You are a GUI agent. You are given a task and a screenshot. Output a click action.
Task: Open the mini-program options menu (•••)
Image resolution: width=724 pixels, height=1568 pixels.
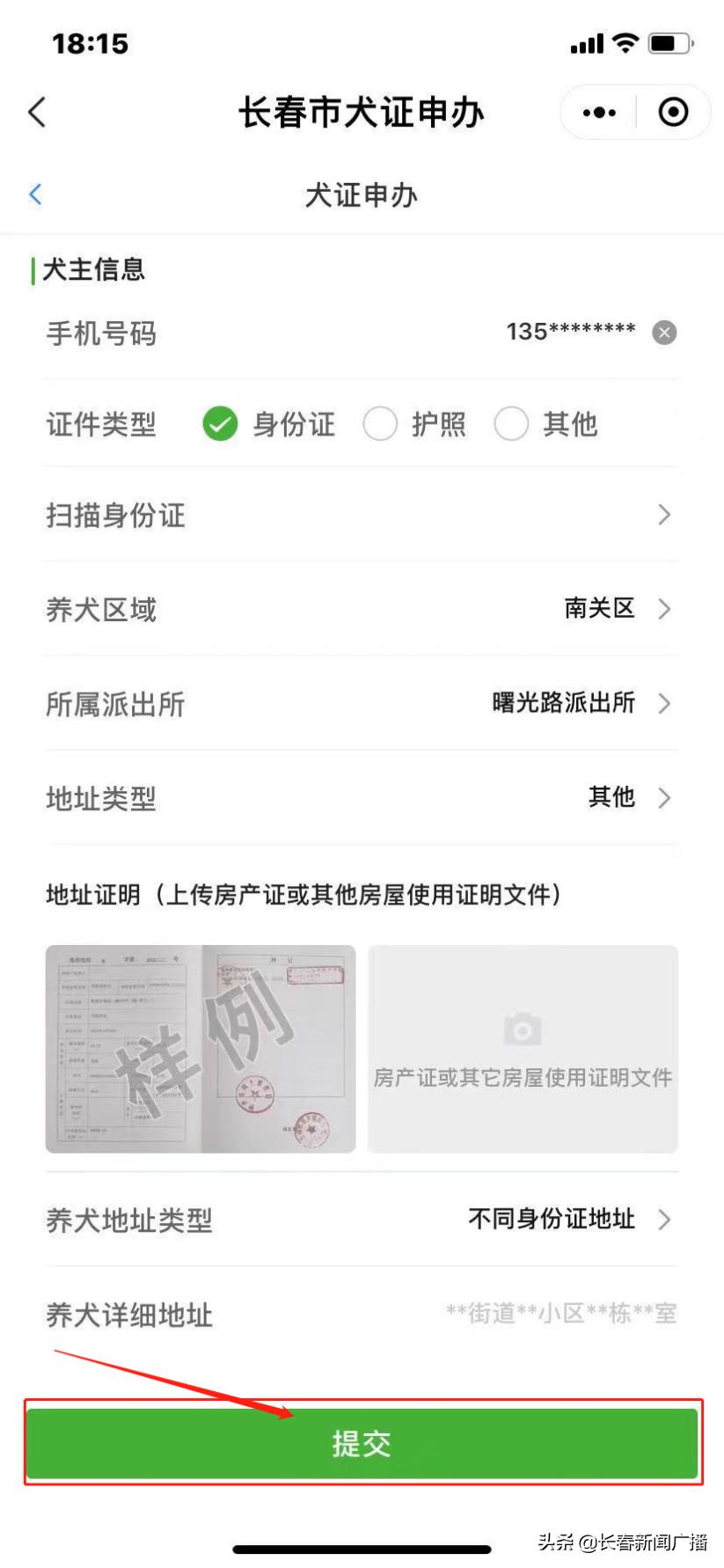[599, 112]
